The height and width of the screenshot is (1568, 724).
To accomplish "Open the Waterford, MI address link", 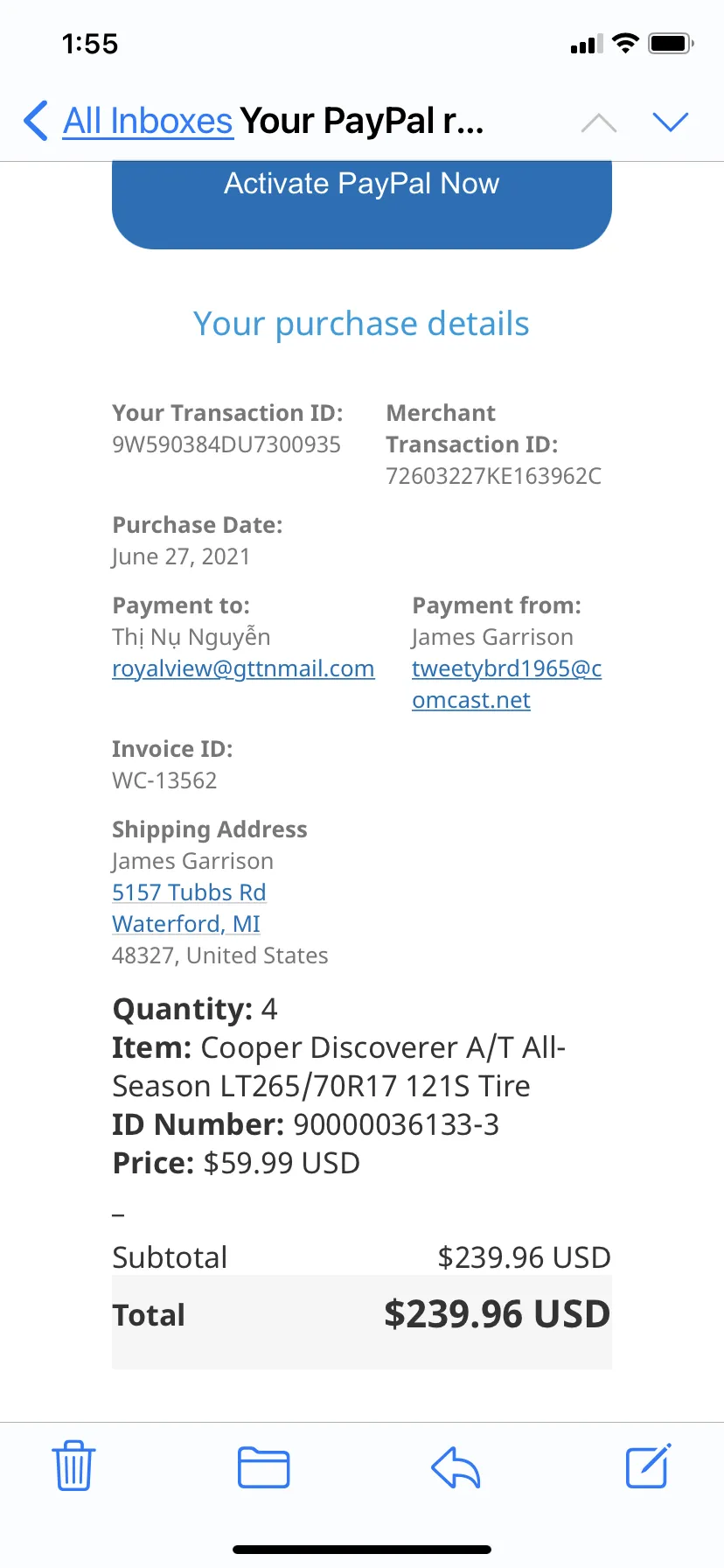I will (x=186, y=924).
